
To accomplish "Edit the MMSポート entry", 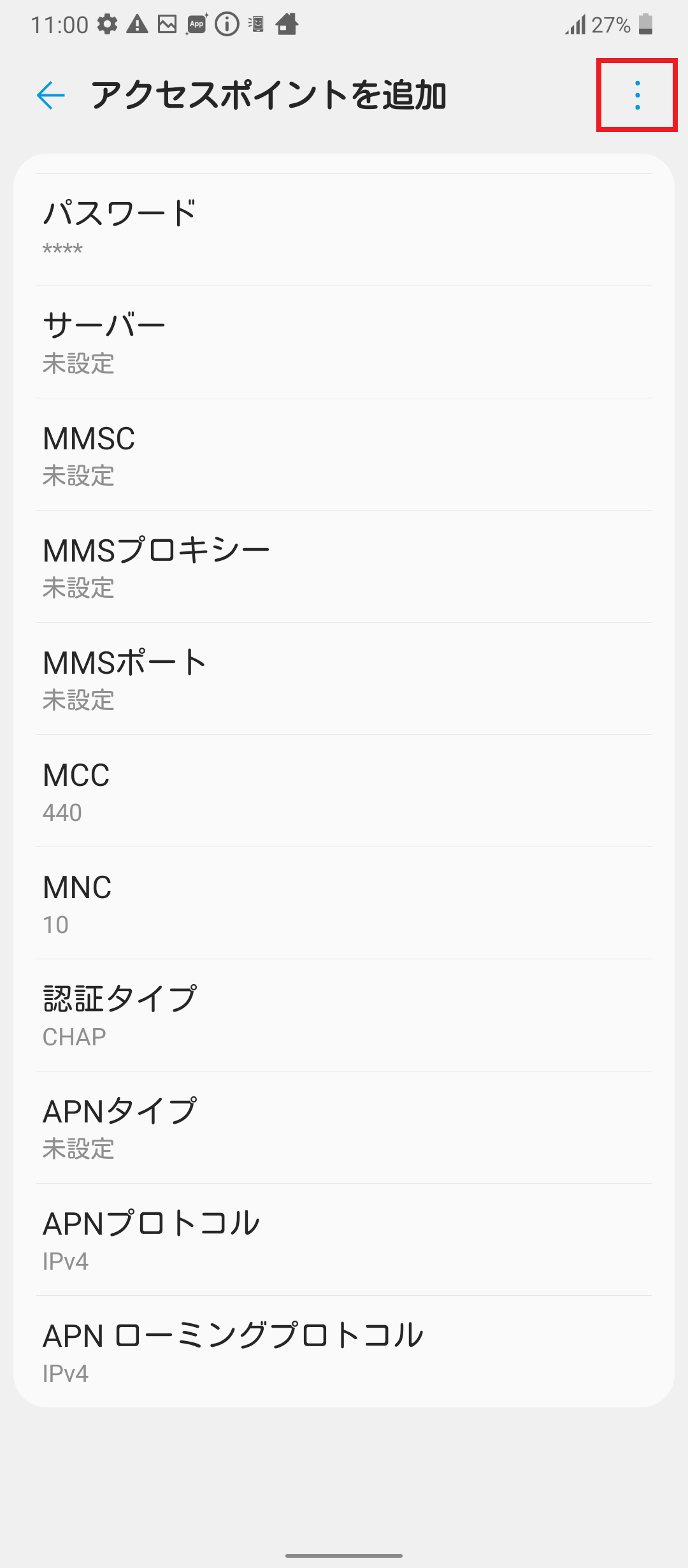I will click(x=344, y=679).
